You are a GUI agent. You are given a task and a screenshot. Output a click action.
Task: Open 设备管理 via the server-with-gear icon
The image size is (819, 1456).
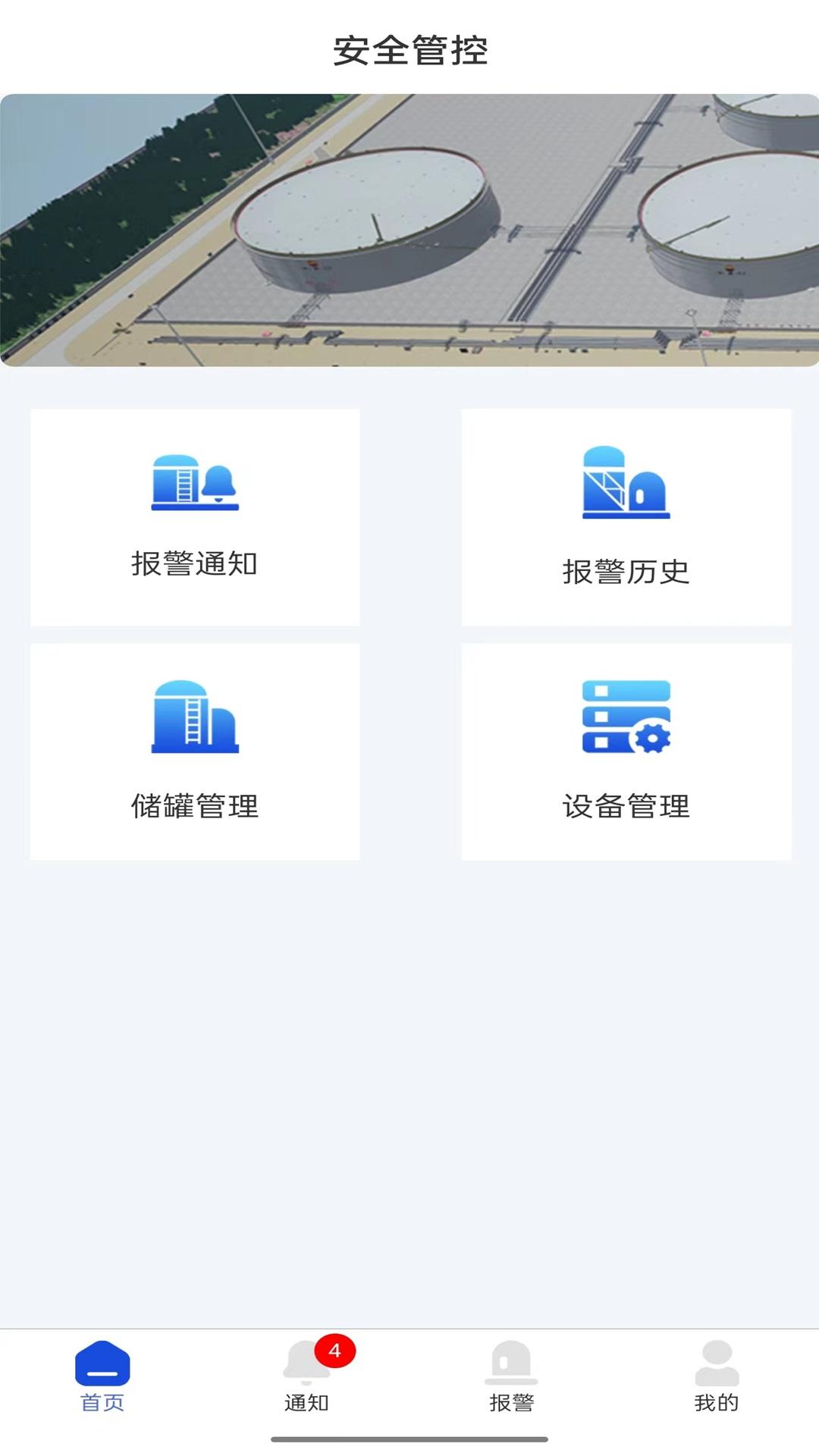(x=625, y=717)
